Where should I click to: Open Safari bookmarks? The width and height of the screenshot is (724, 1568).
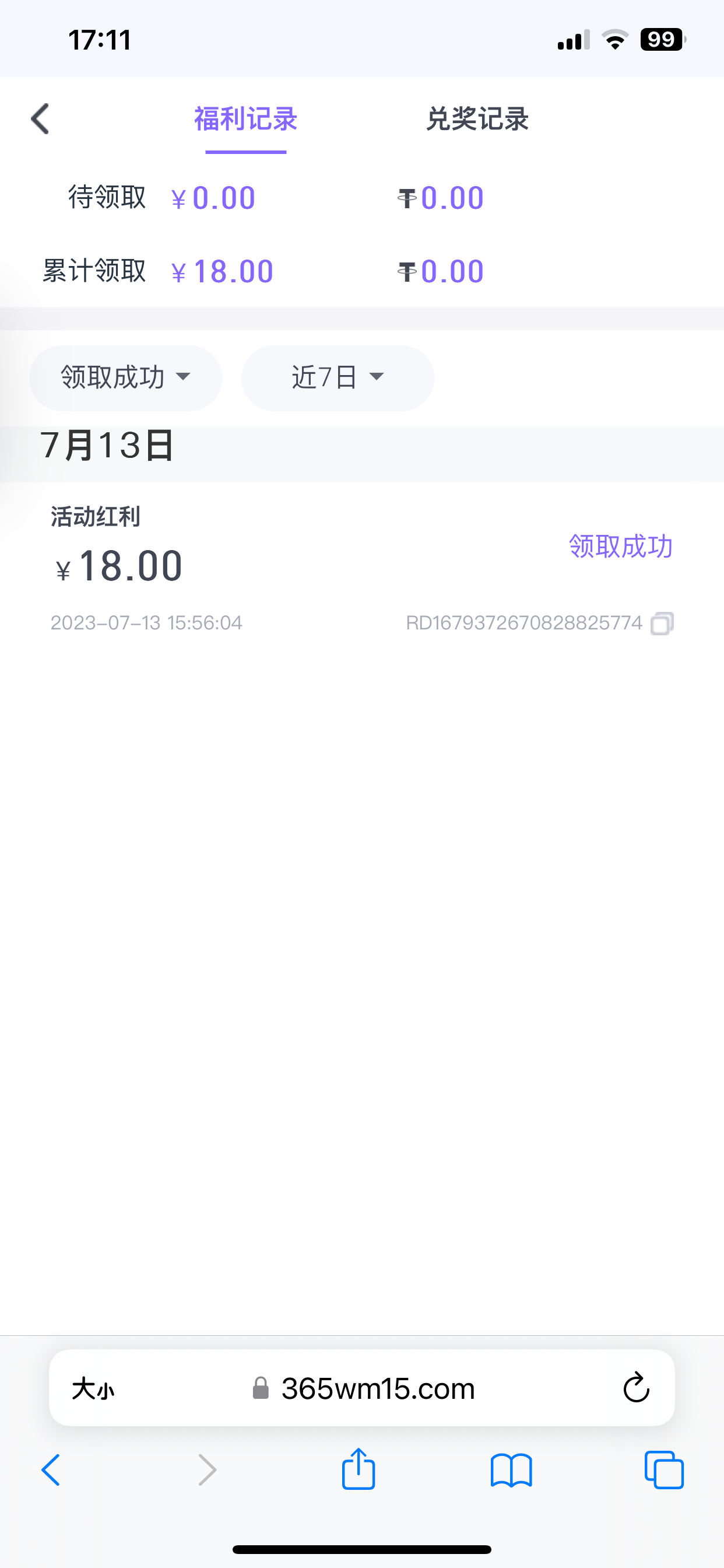[511, 1470]
